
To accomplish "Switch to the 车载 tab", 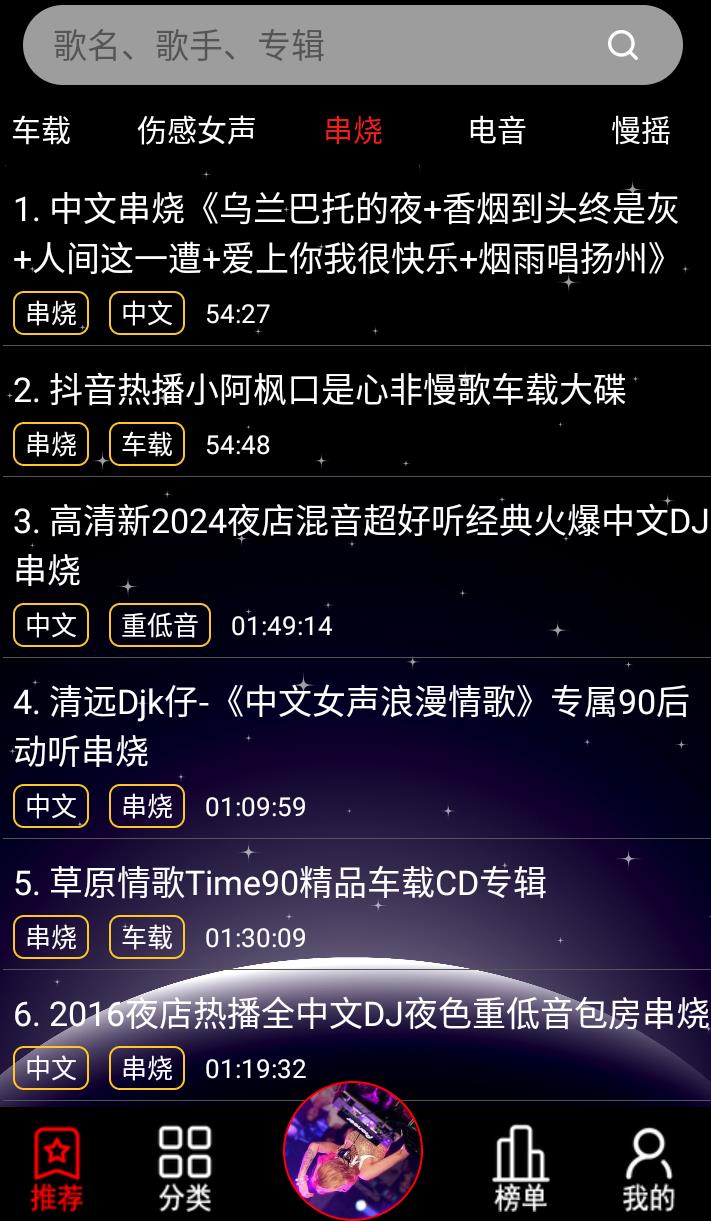I will click(x=42, y=130).
